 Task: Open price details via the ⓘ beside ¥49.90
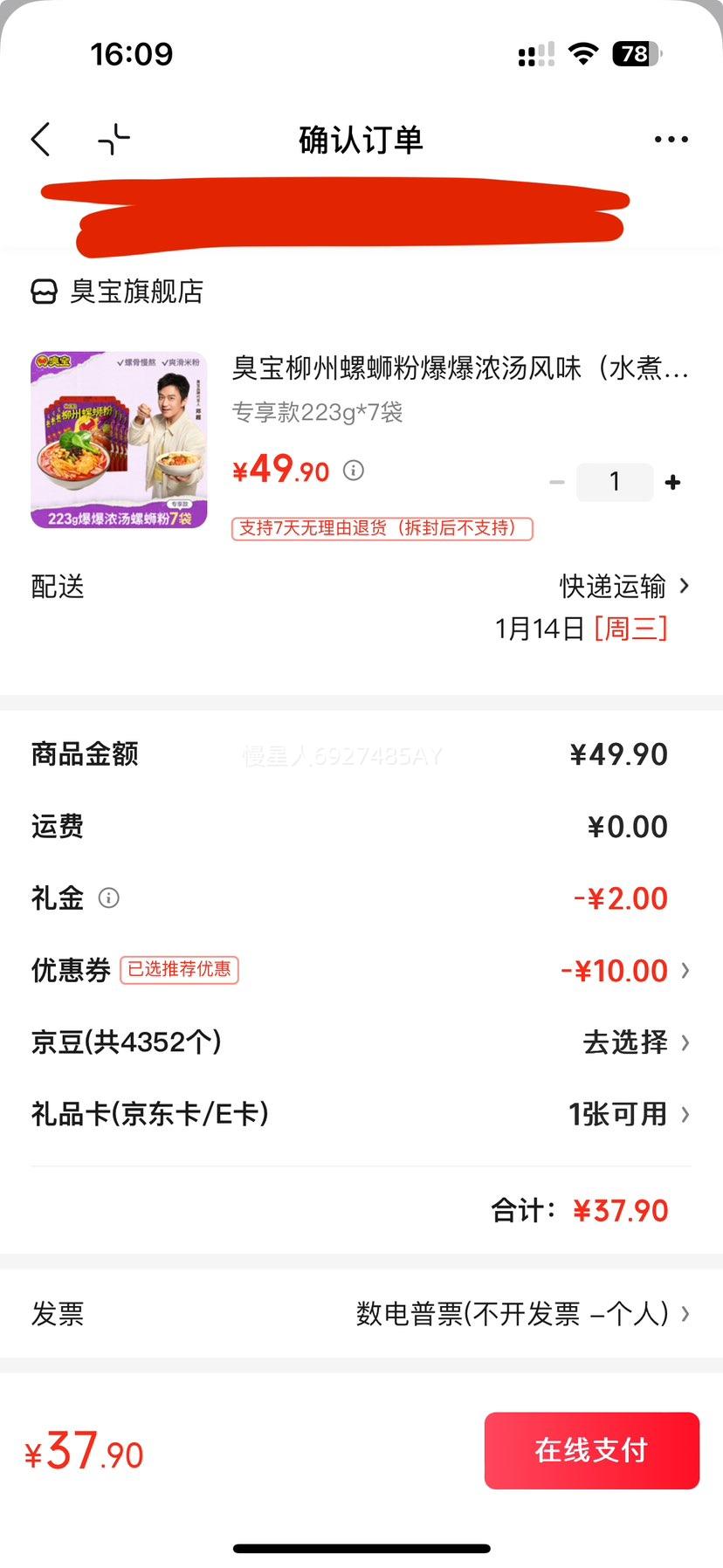click(x=353, y=470)
